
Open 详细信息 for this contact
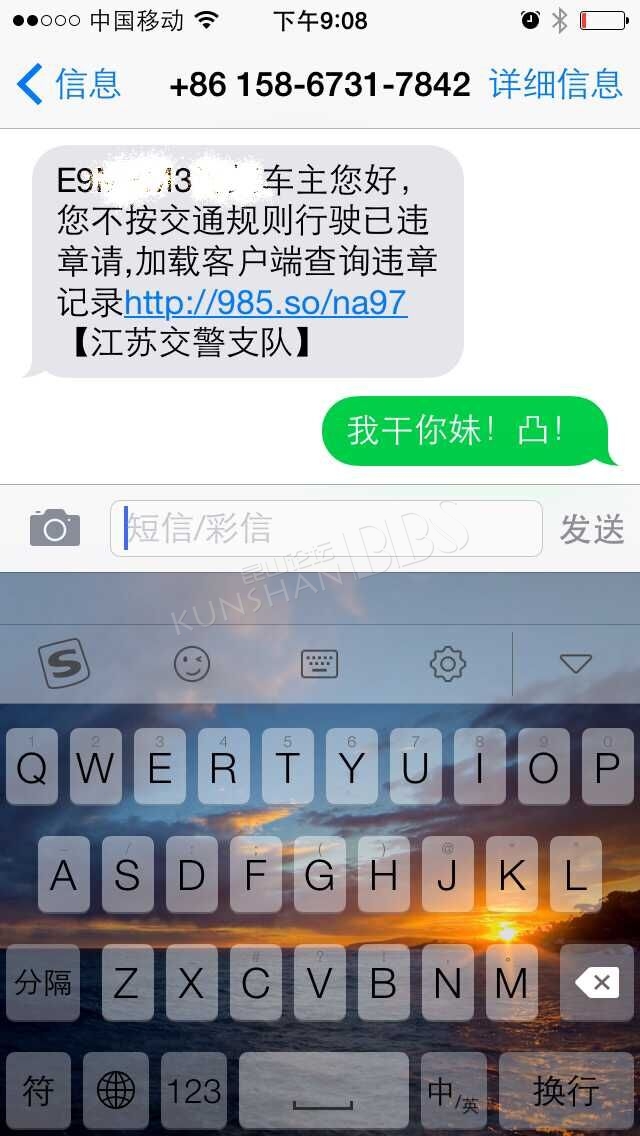click(556, 84)
